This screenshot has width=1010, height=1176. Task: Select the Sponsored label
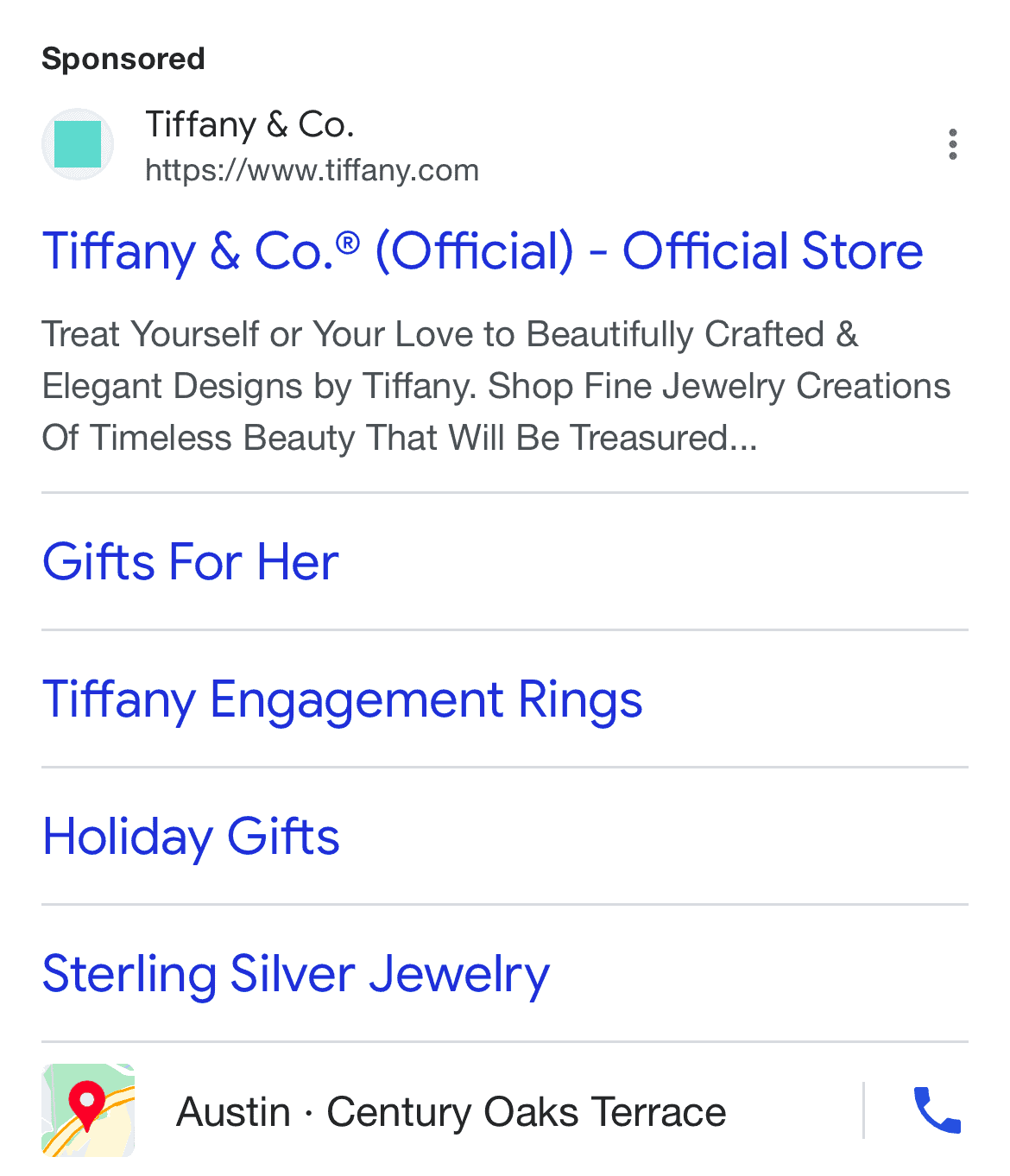point(123,58)
